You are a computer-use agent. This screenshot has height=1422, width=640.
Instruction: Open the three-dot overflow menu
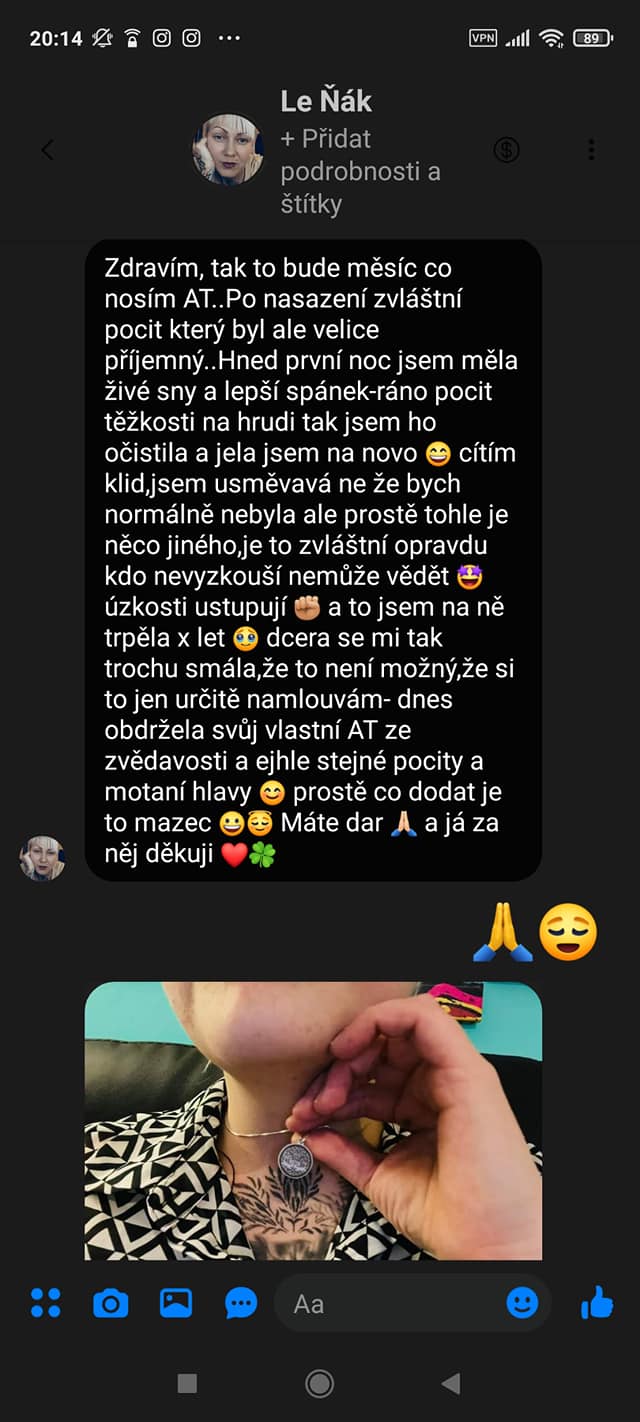coord(591,150)
